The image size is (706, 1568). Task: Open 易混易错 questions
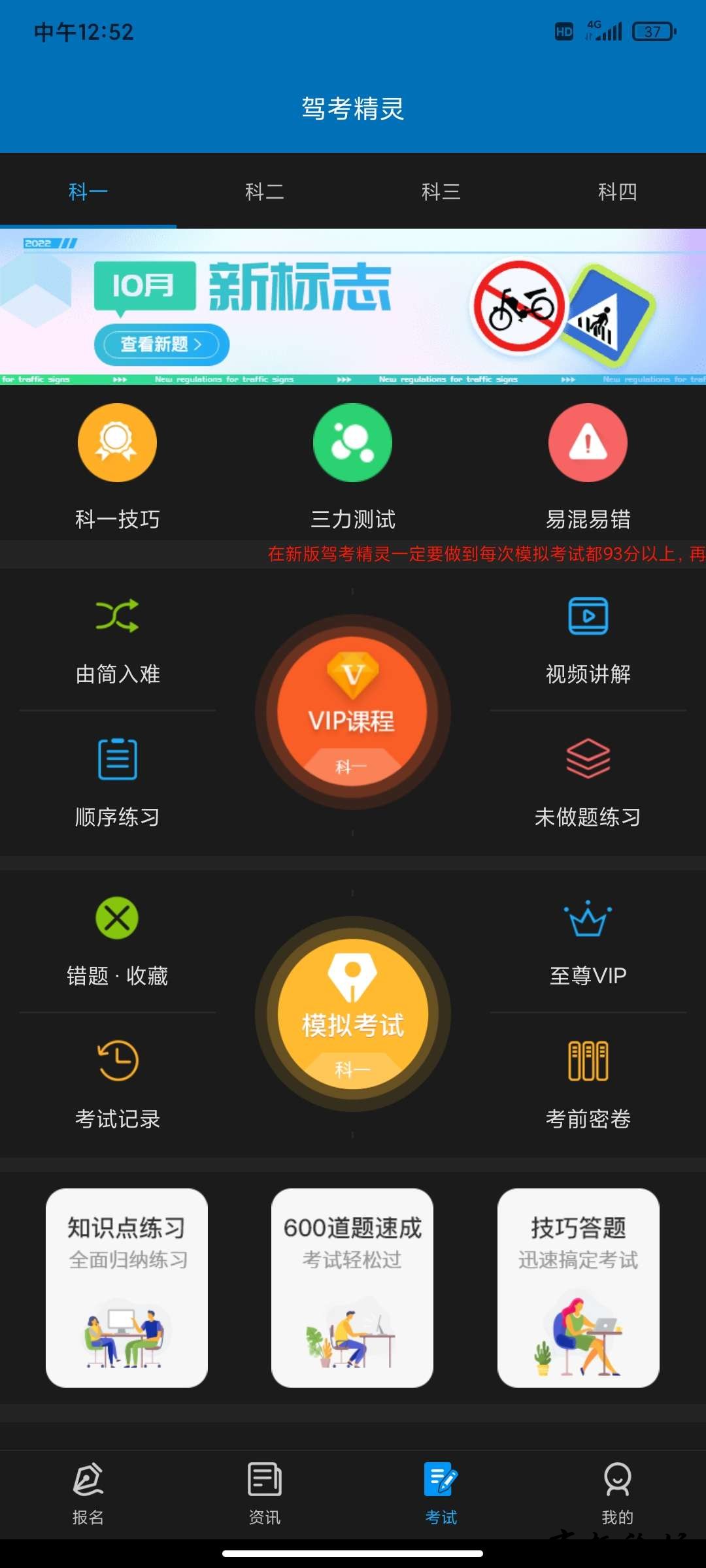[588, 465]
